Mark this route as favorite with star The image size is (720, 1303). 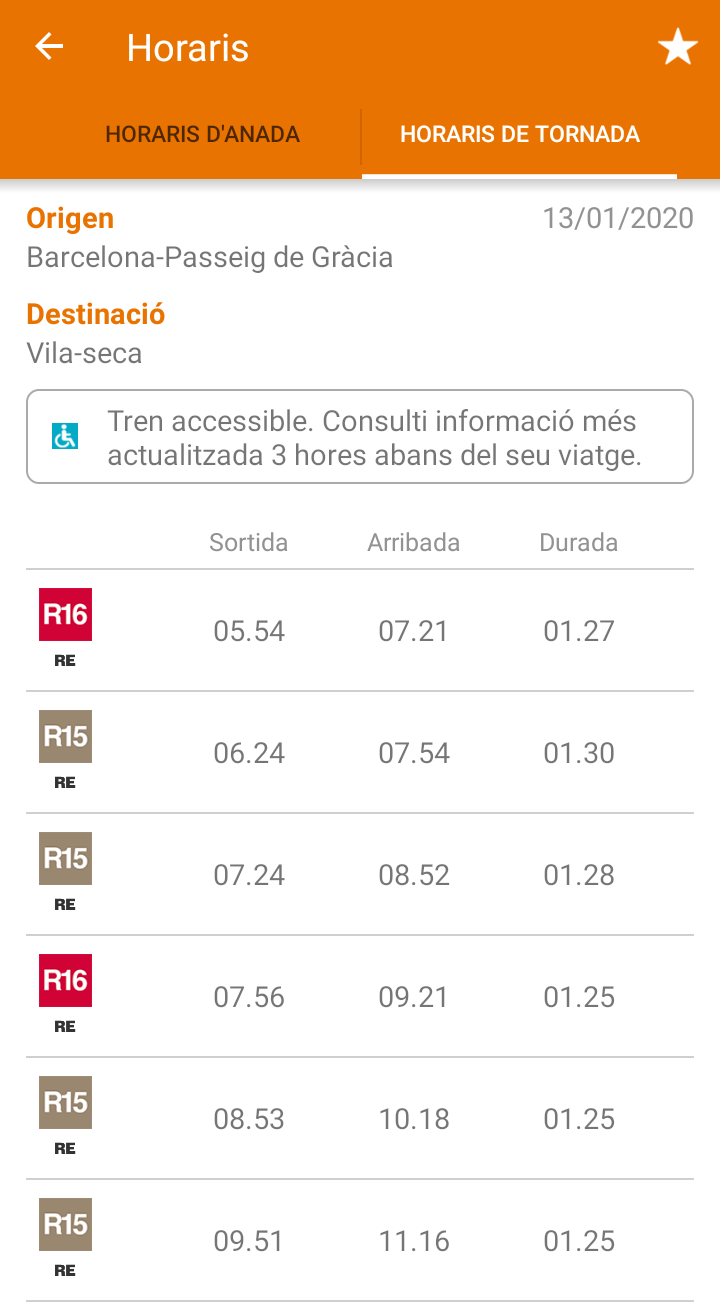677,47
